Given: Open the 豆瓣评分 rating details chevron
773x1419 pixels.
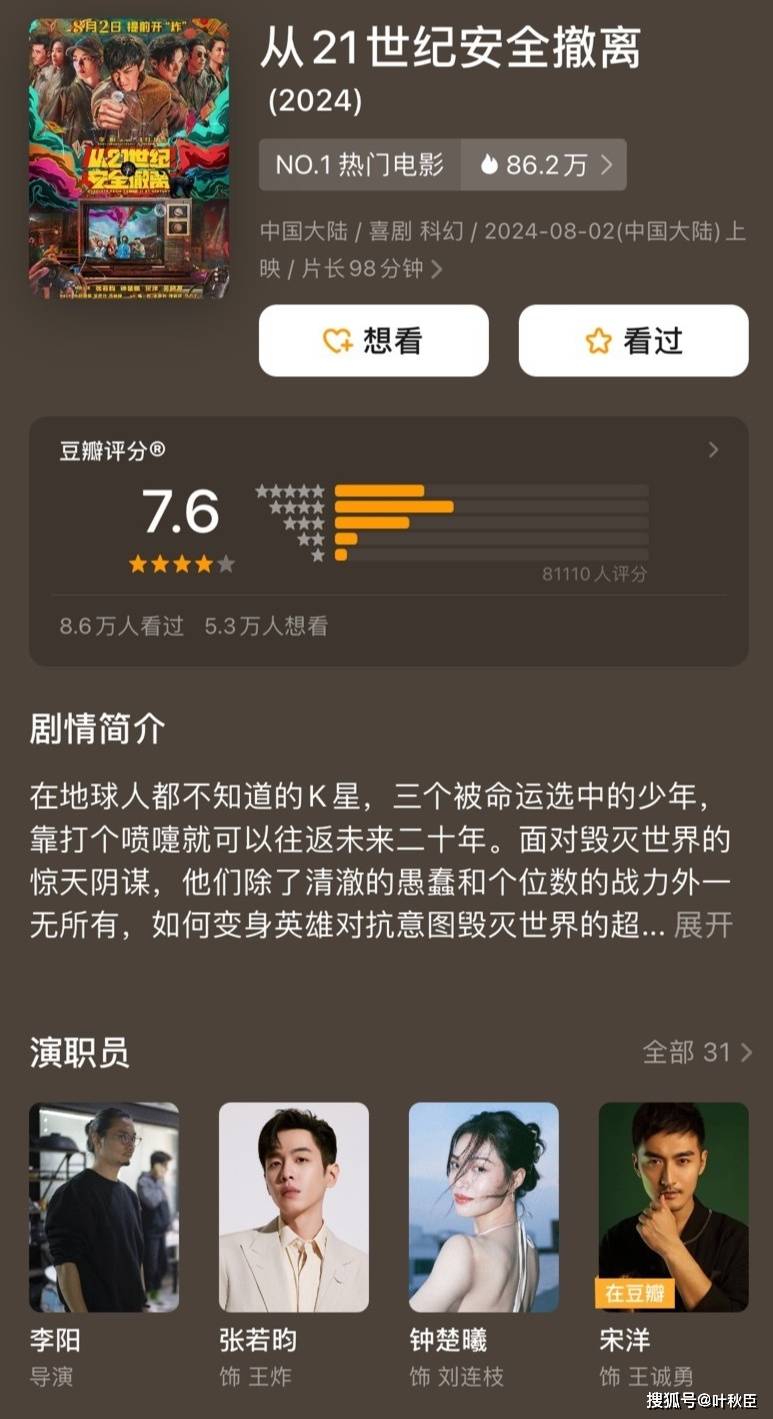Looking at the screenshot, I should tap(713, 450).
